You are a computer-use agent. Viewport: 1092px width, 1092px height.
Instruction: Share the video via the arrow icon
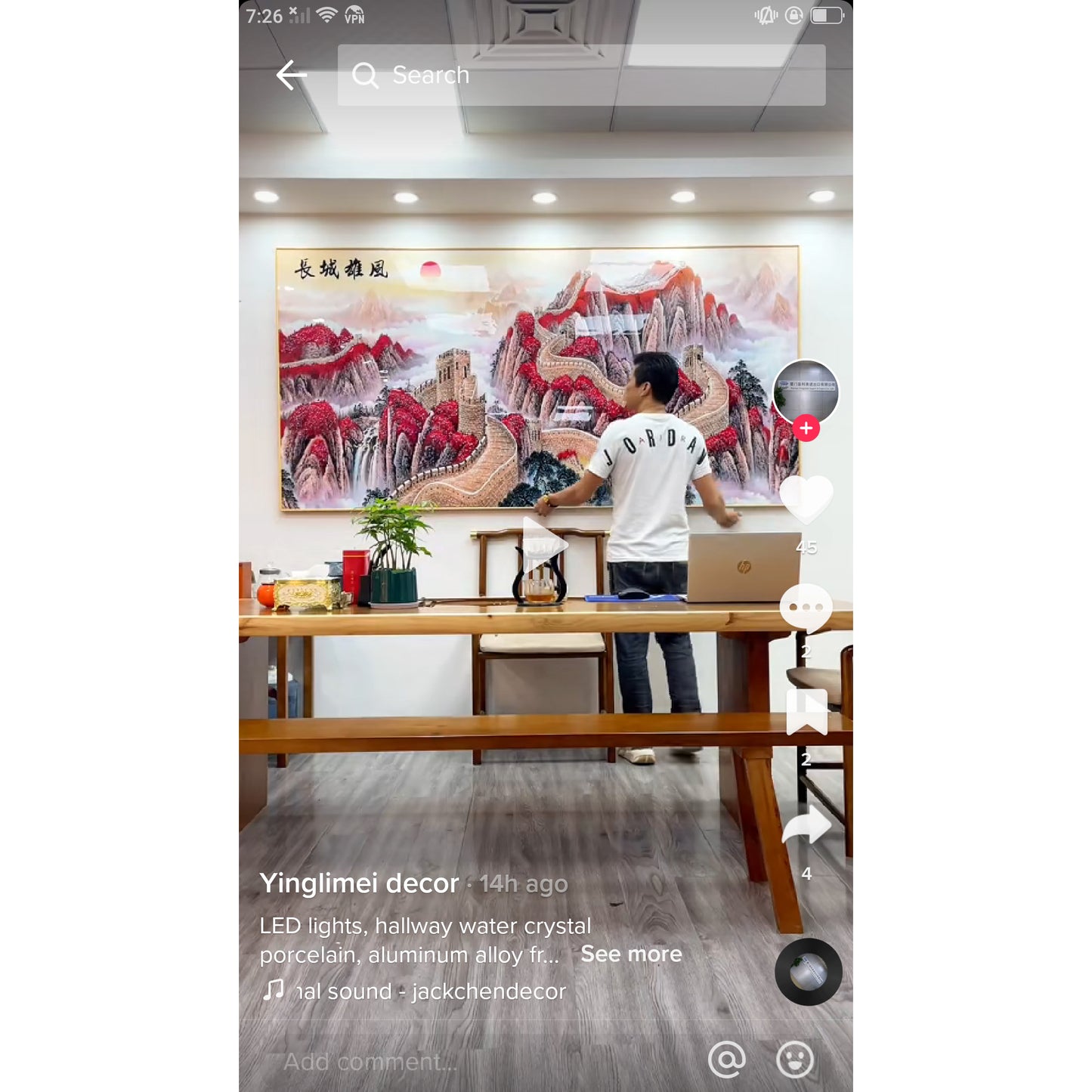coord(806,826)
